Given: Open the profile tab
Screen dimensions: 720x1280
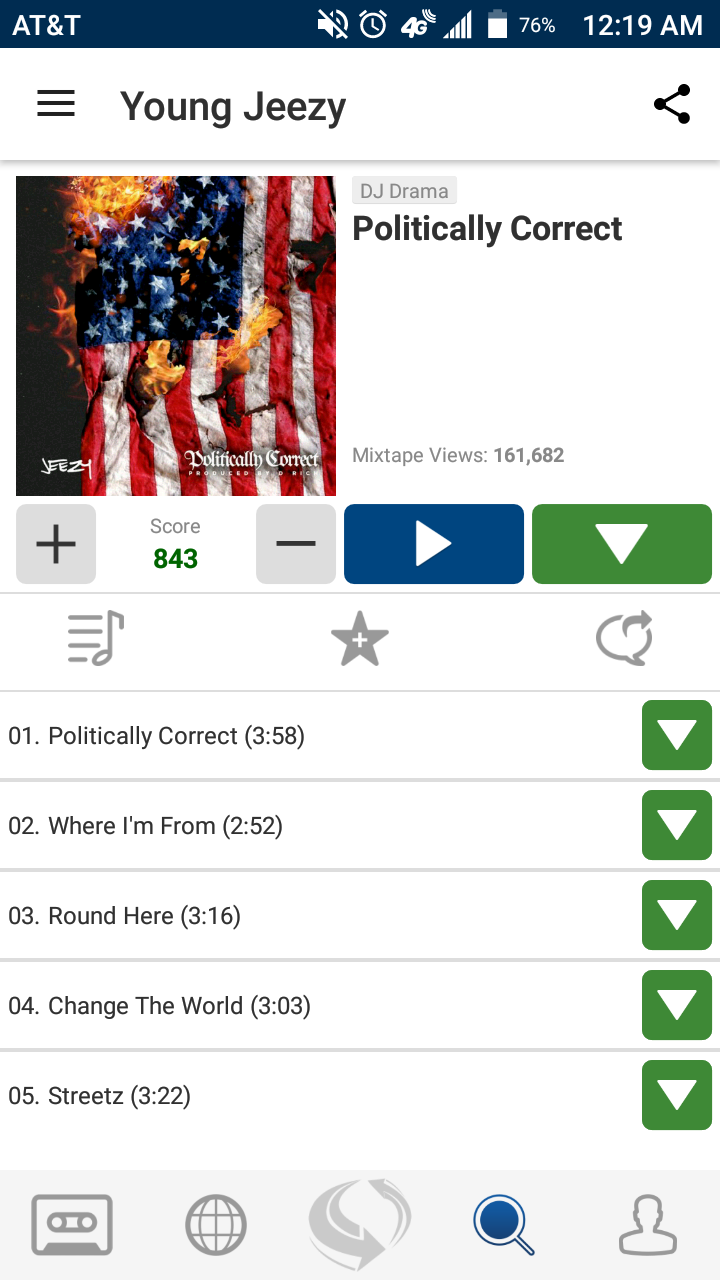Looking at the screenshot, I should tap(648, 1225).
